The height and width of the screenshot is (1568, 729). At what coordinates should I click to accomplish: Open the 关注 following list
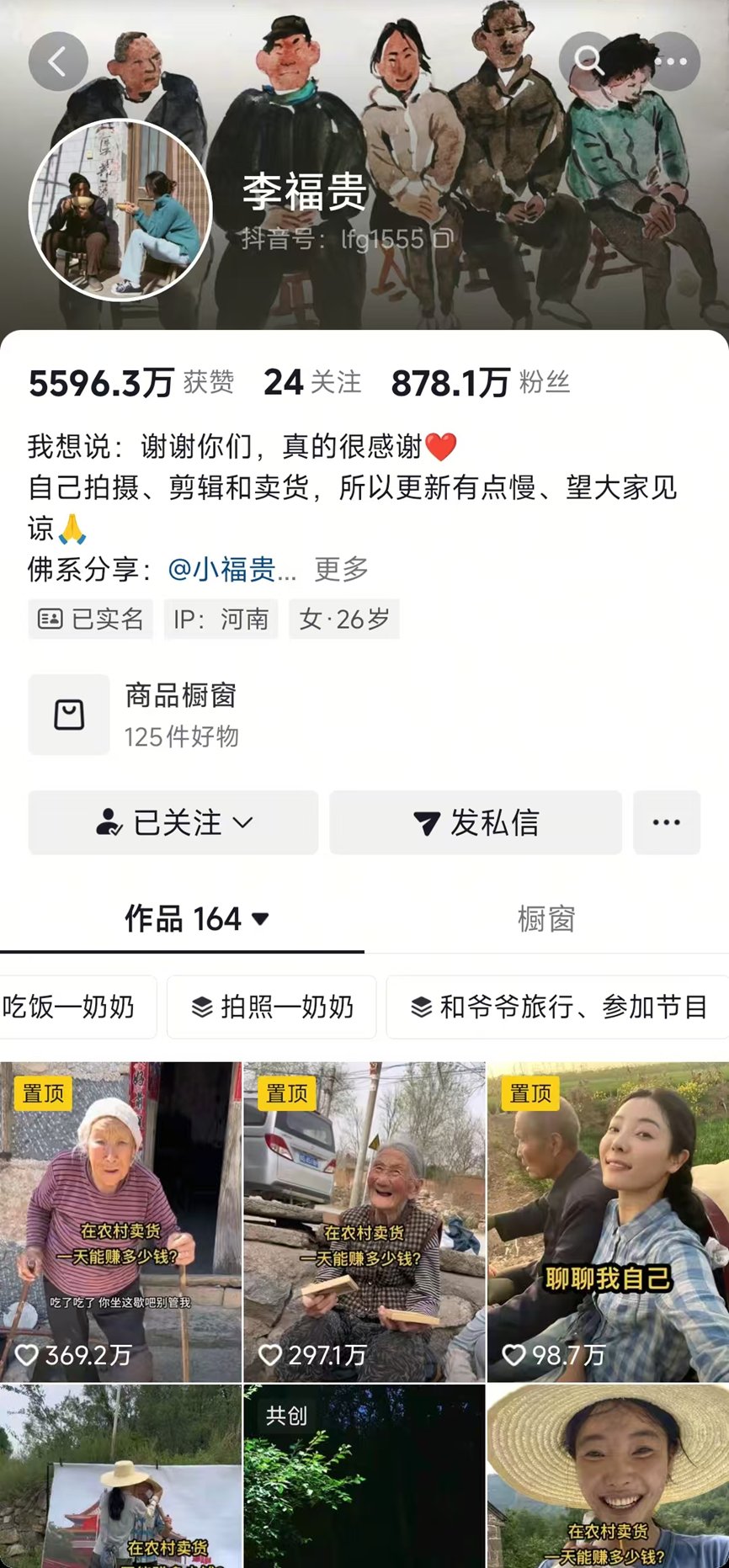312,383
